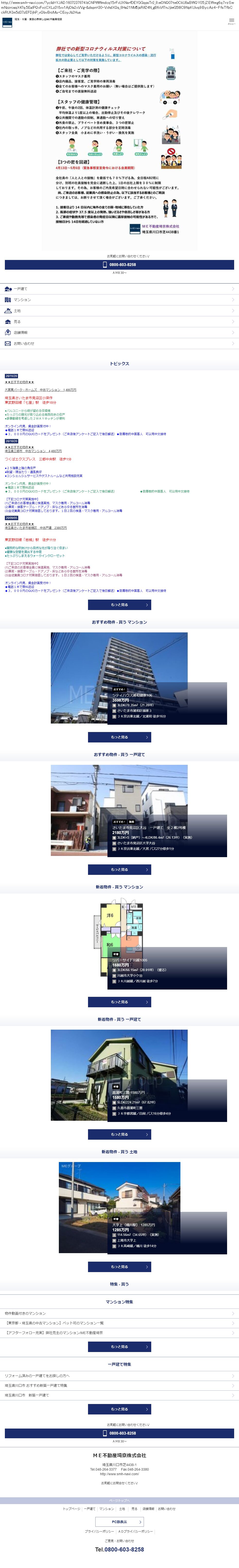
Task: Open リフォーム済みの一戸建てをお探しの方へ row
Action: pyautogui.click(x=120, y=1376)
